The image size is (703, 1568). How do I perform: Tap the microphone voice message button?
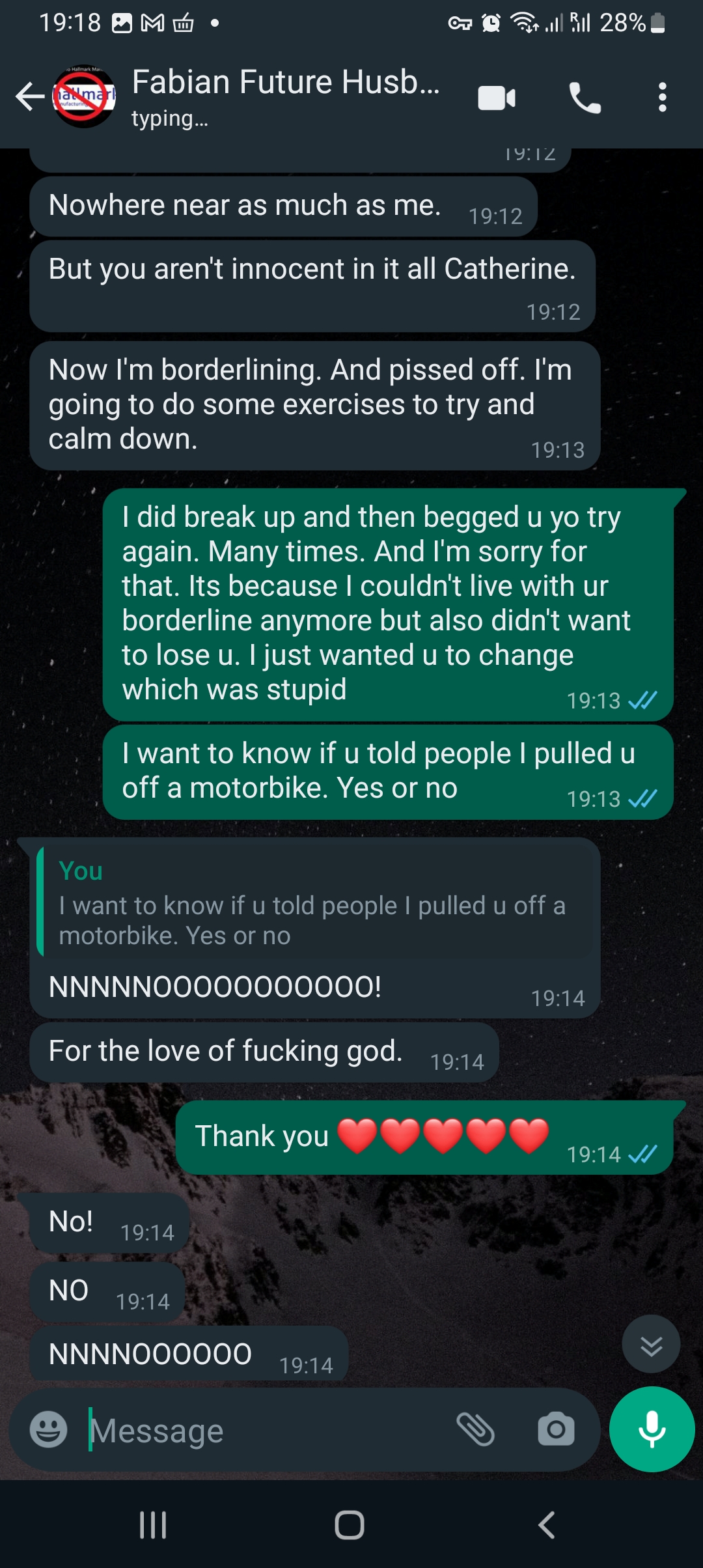click(652, 1429)
